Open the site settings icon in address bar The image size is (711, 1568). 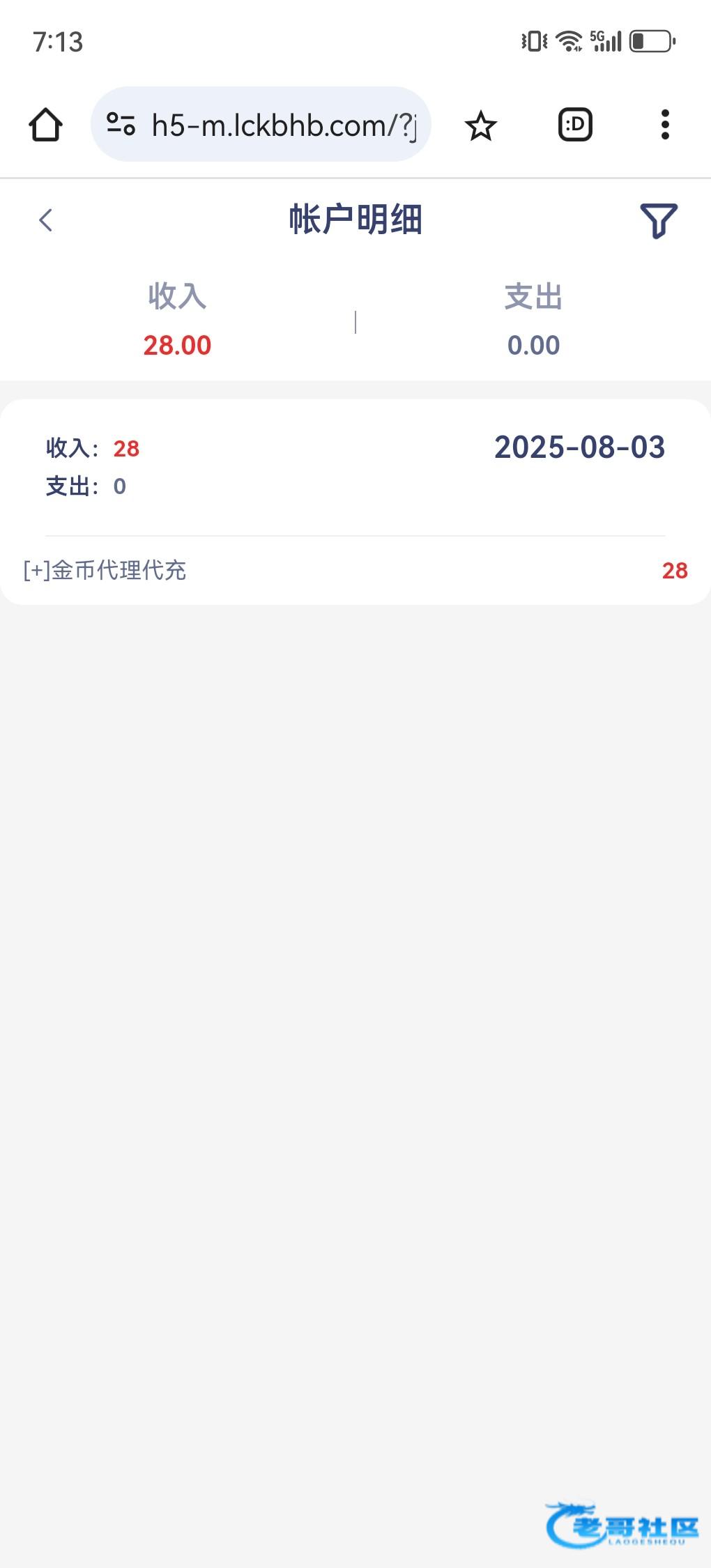[x=121, y=125]
